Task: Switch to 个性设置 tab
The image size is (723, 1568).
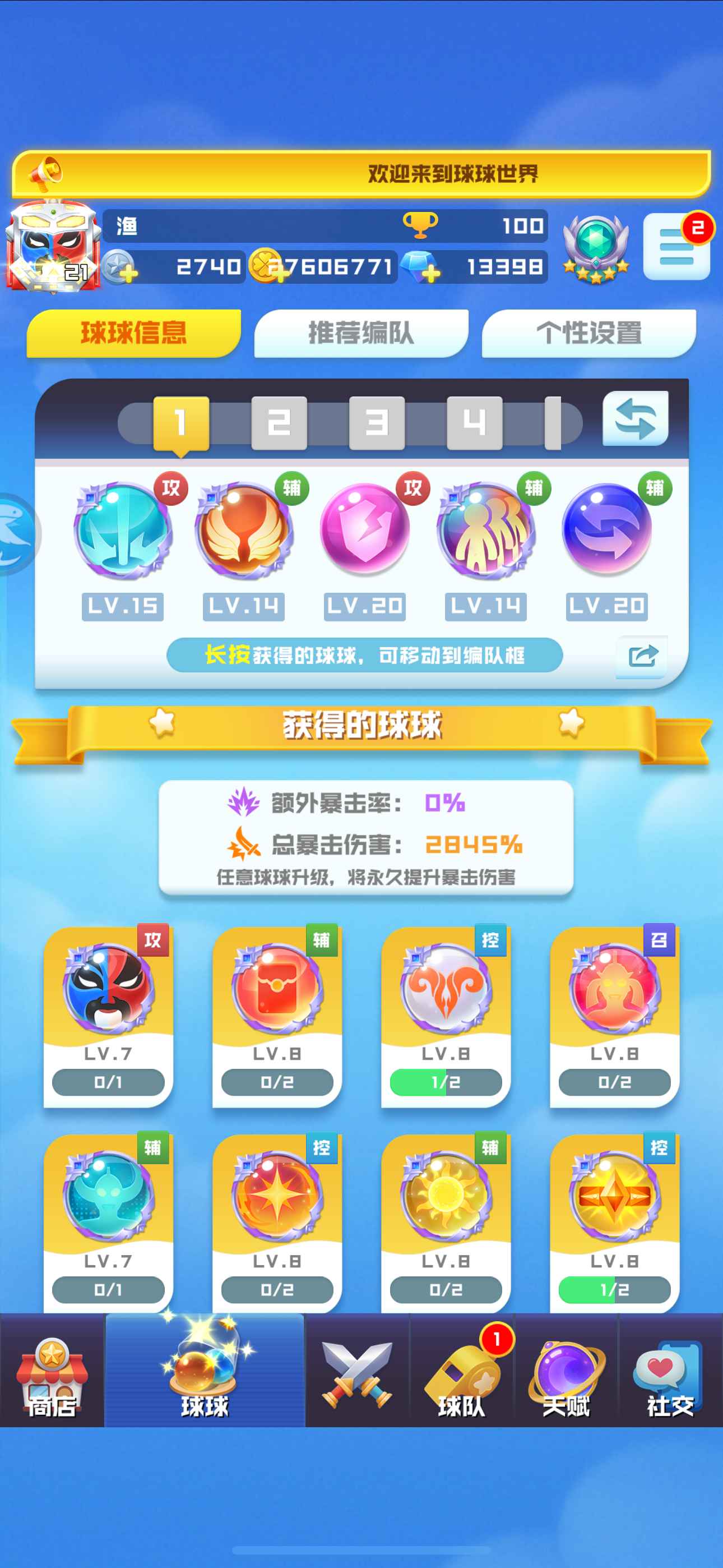Action: click(588, 333)
